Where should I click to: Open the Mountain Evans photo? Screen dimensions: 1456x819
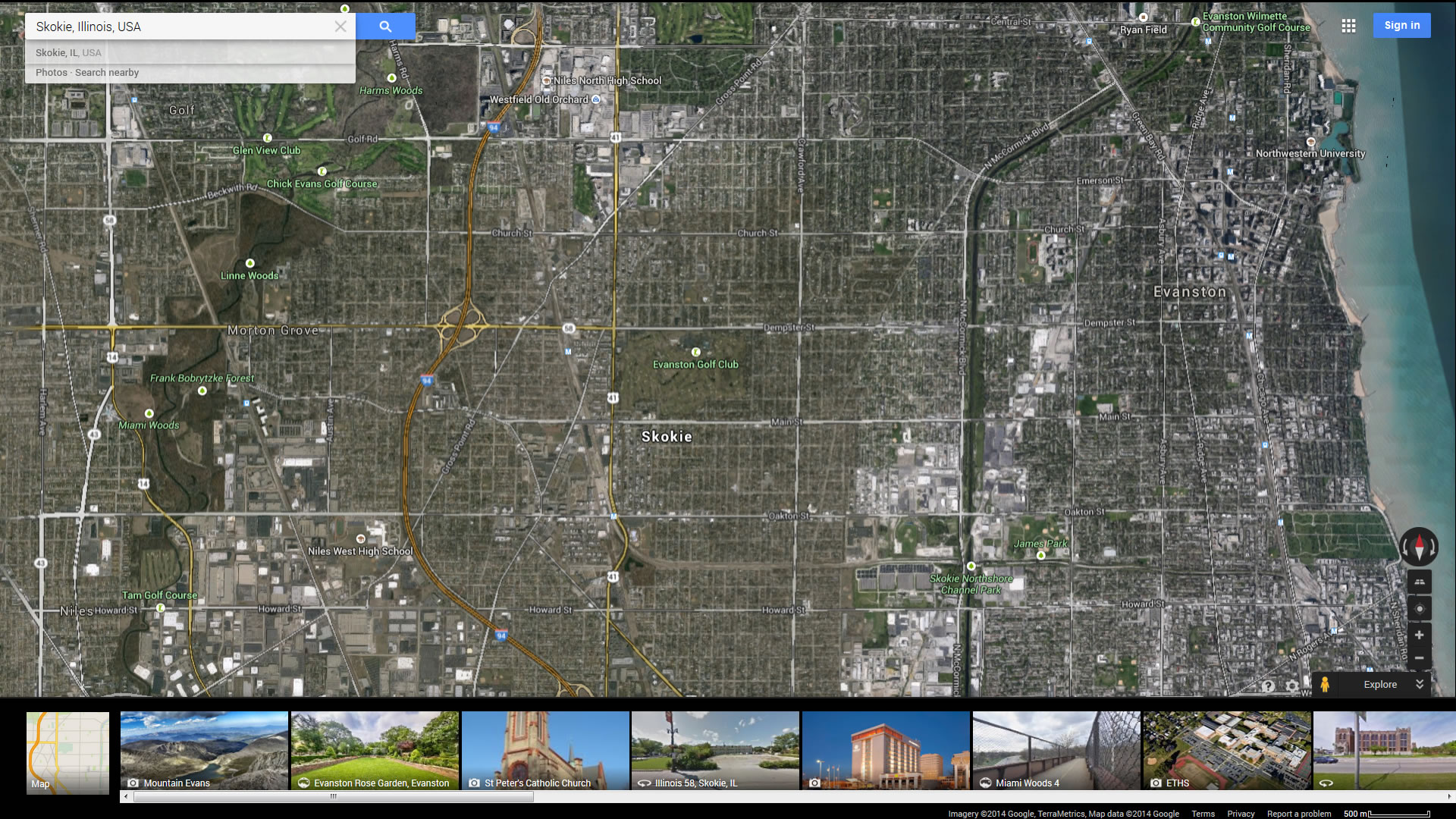point(204,751)
